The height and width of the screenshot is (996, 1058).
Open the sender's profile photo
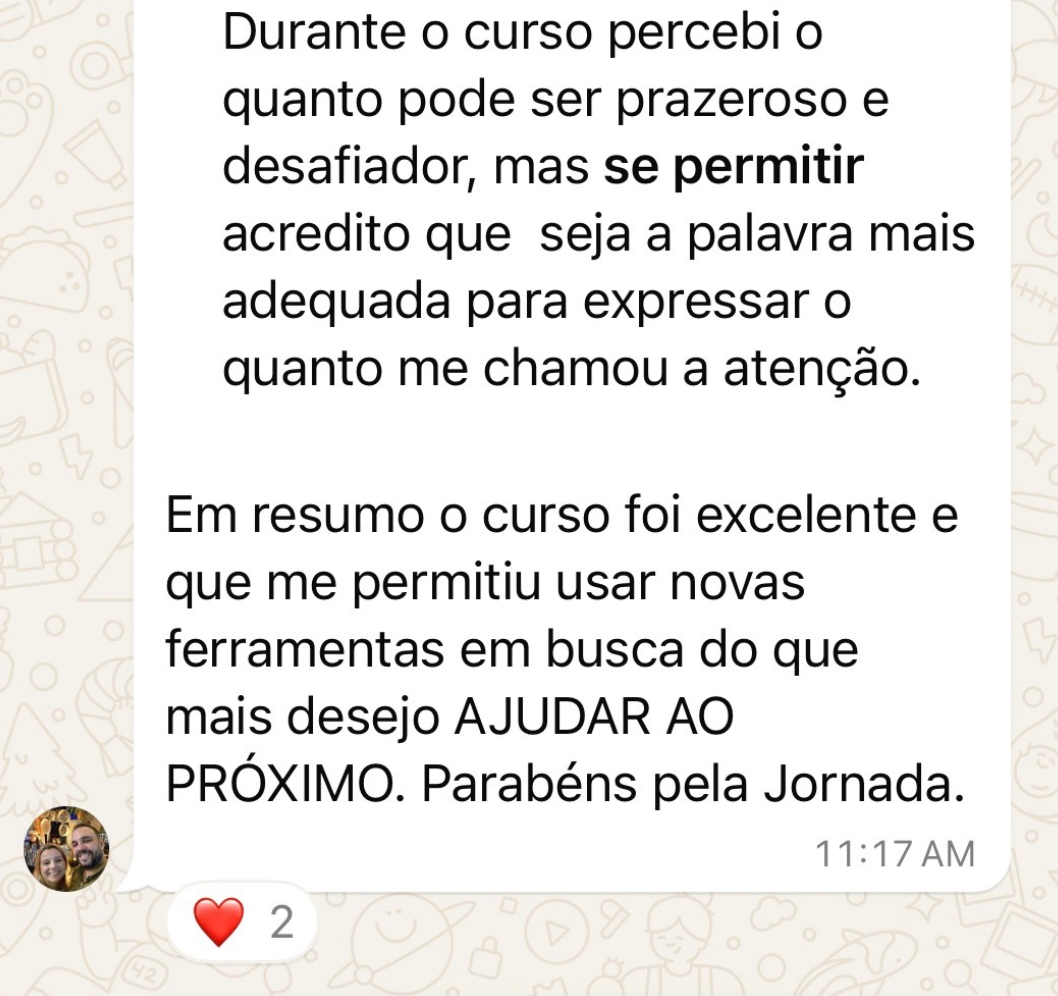[x=66, y=849]
